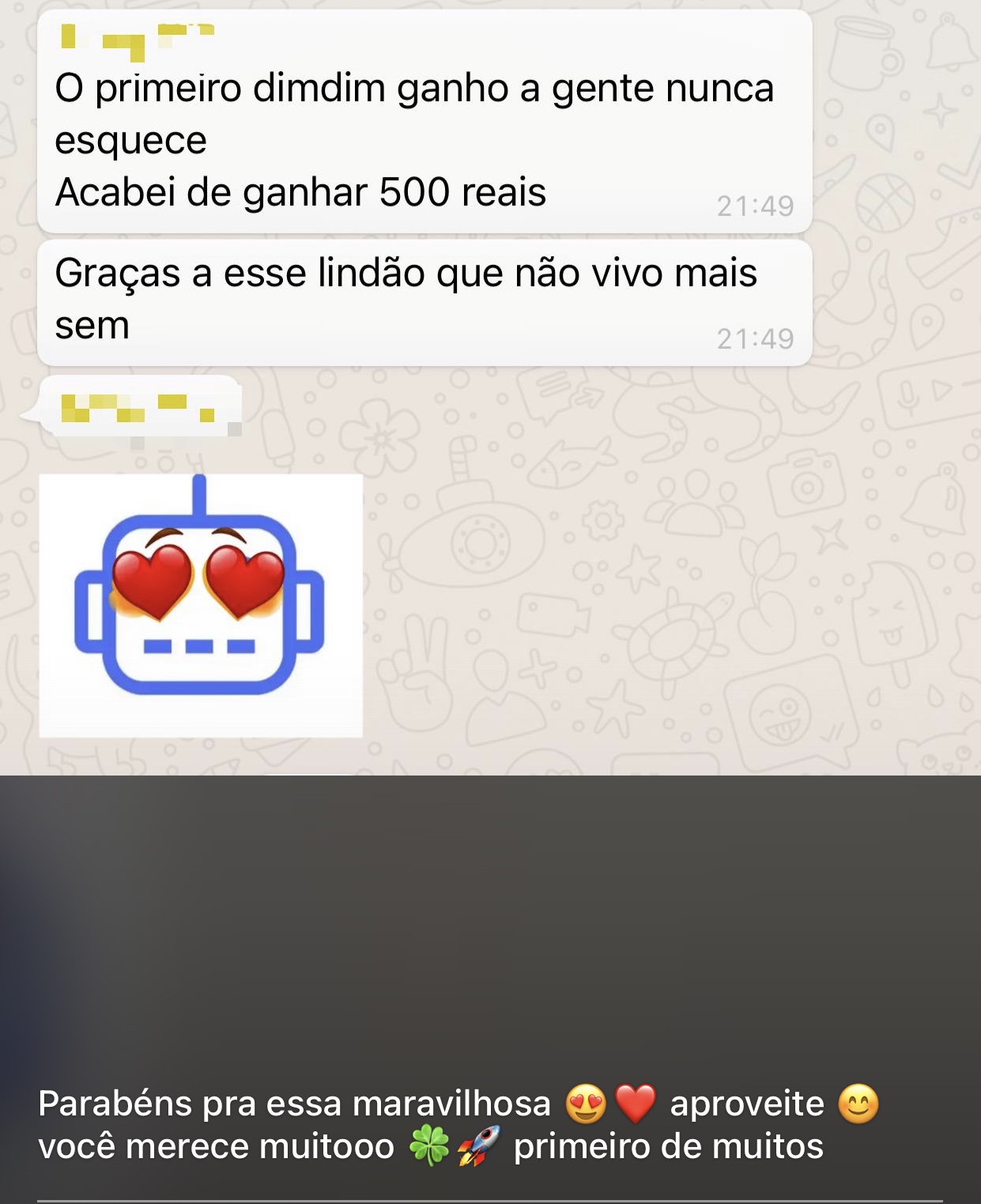Click the 21:49 timestamp on the first message
Image resolution: width=981 pixels, height=1204 pixels.
755,204
